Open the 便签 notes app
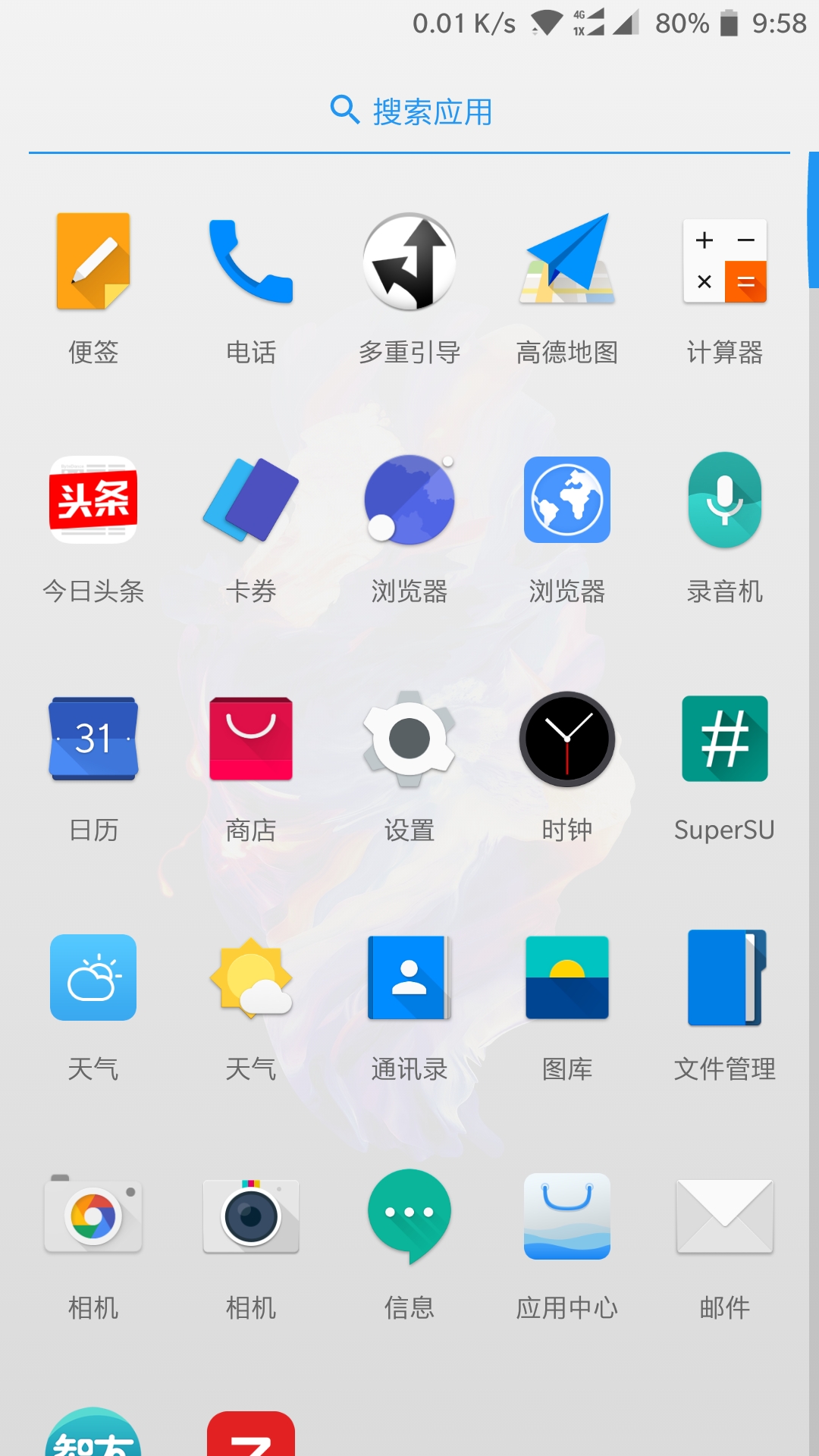The height and width of the screenshot is (1456, 819). pyautogui.click(x=93, y=262)
